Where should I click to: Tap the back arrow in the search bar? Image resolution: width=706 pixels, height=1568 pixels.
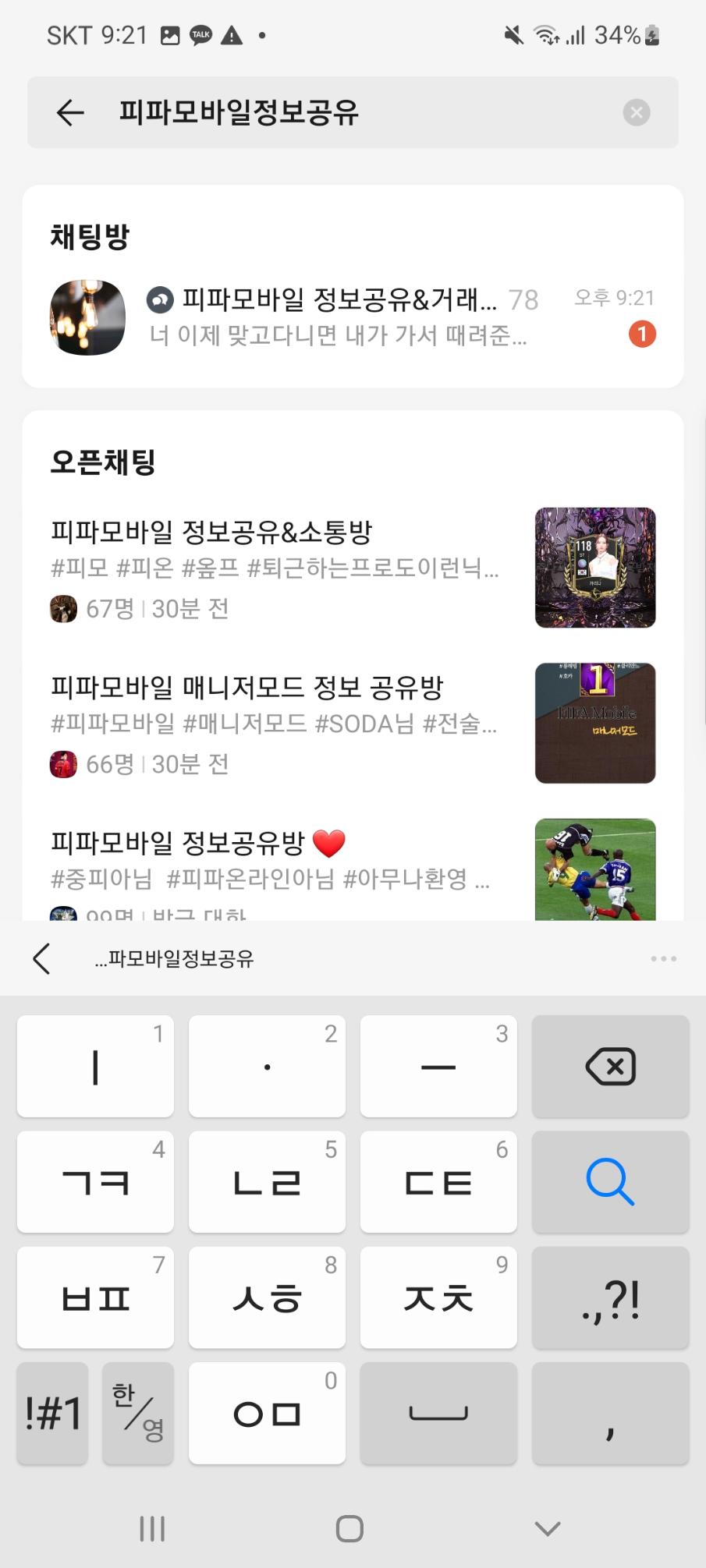tap(69, 111)
